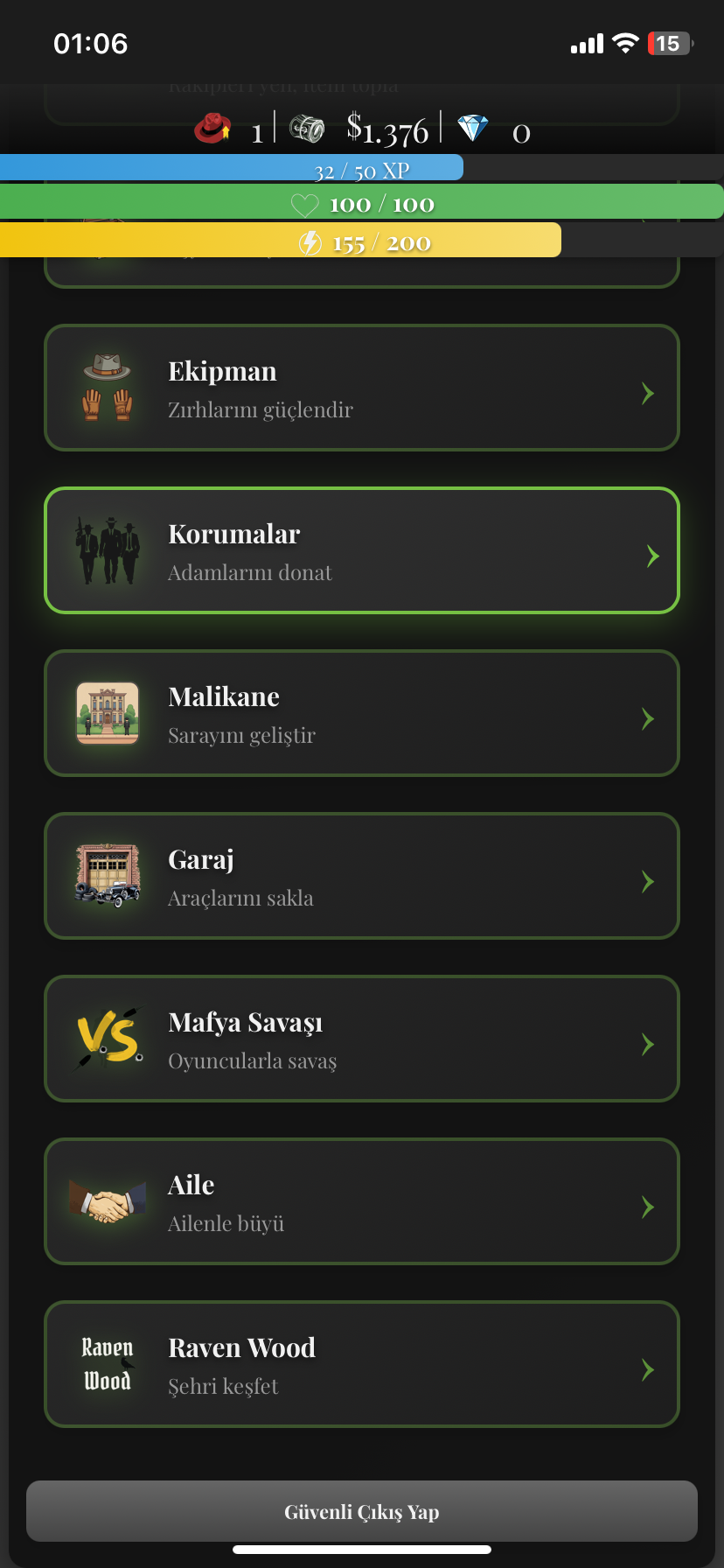Screen dimensions: 724x1568
Task: Expand the Korumalar entry via its chevron
Action: pyautogui.click(x=653, y=555)
